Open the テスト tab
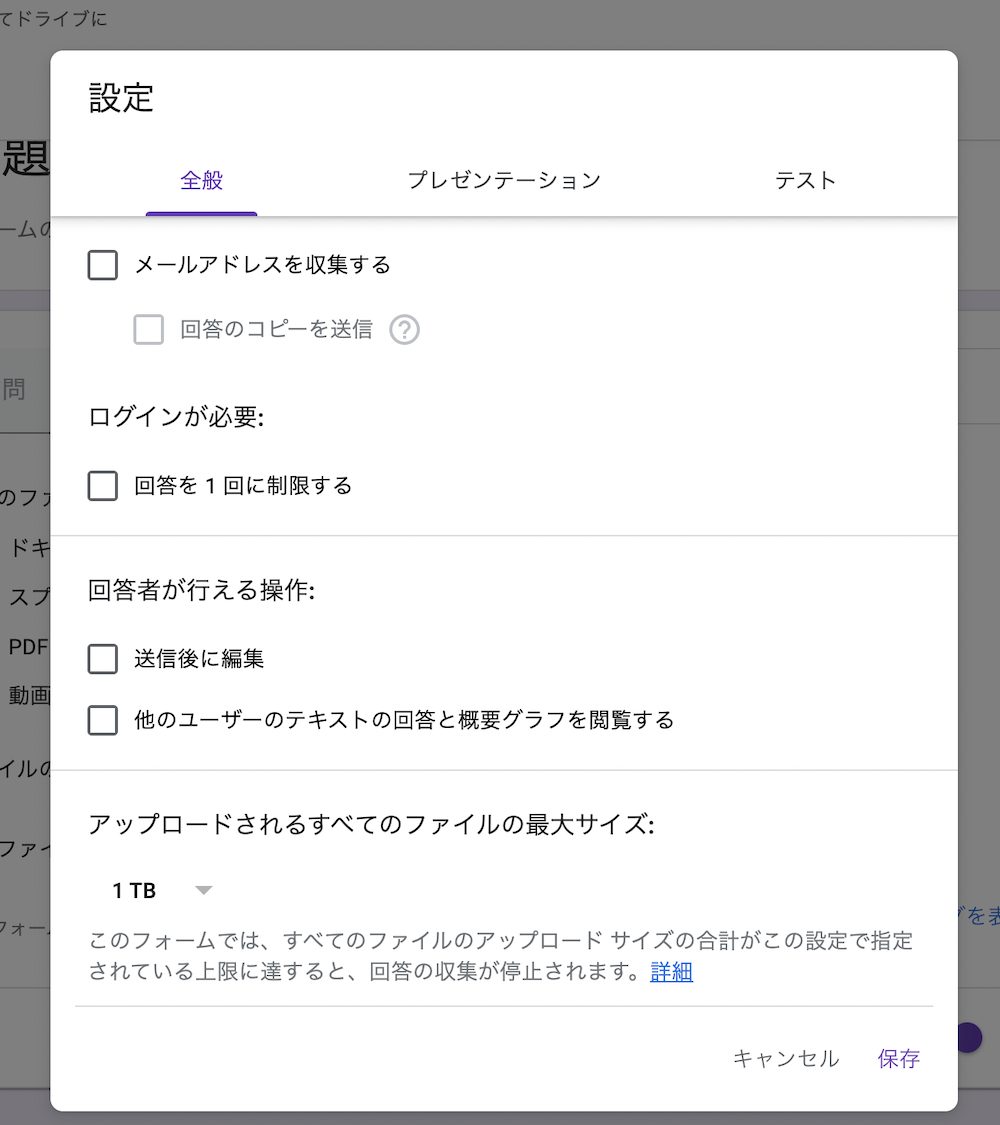 pos(805,180)
